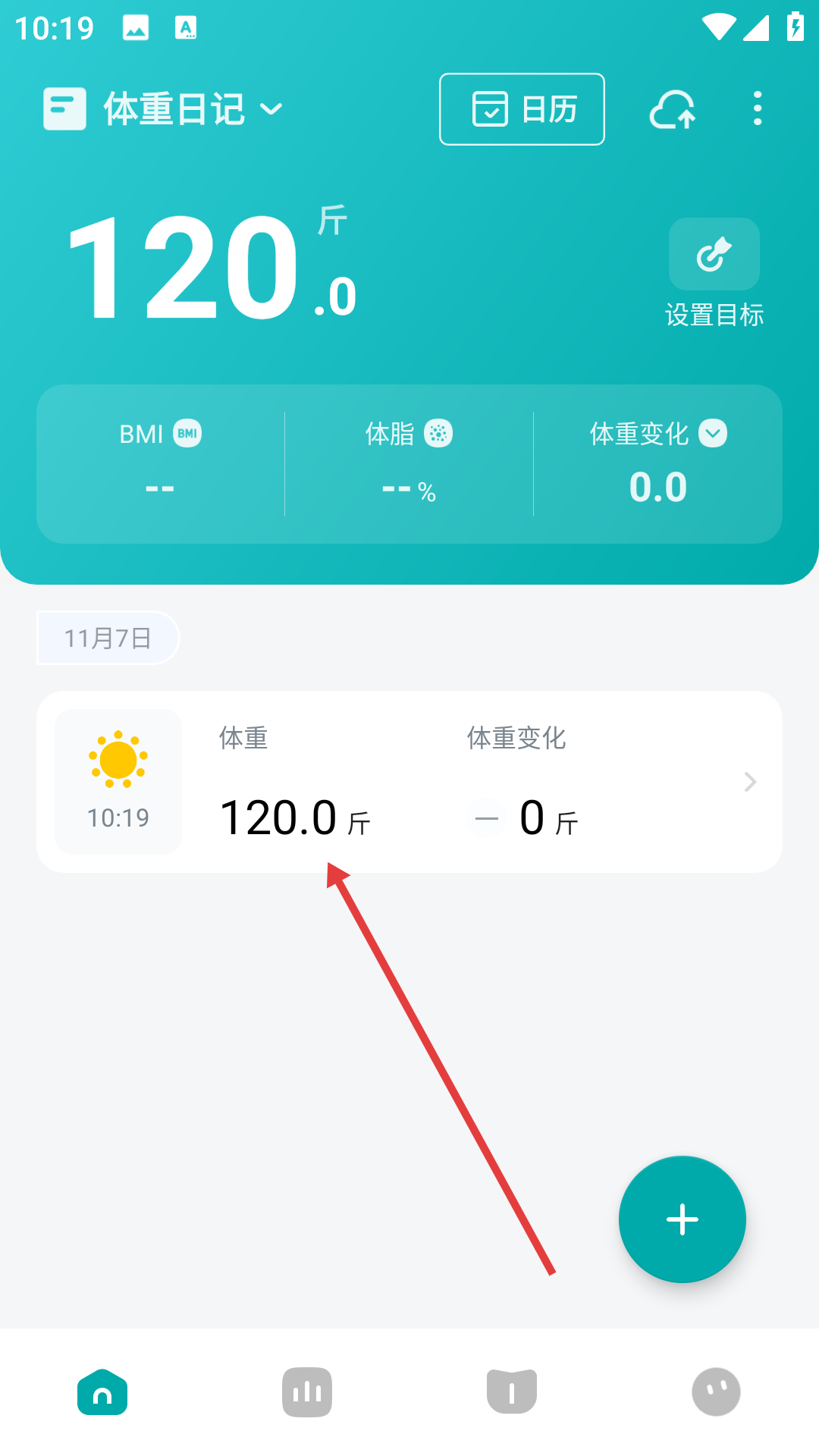Add a new weight entry with plus button
The width and height of the screenshot is (819, 1456).
[682, 1219]
